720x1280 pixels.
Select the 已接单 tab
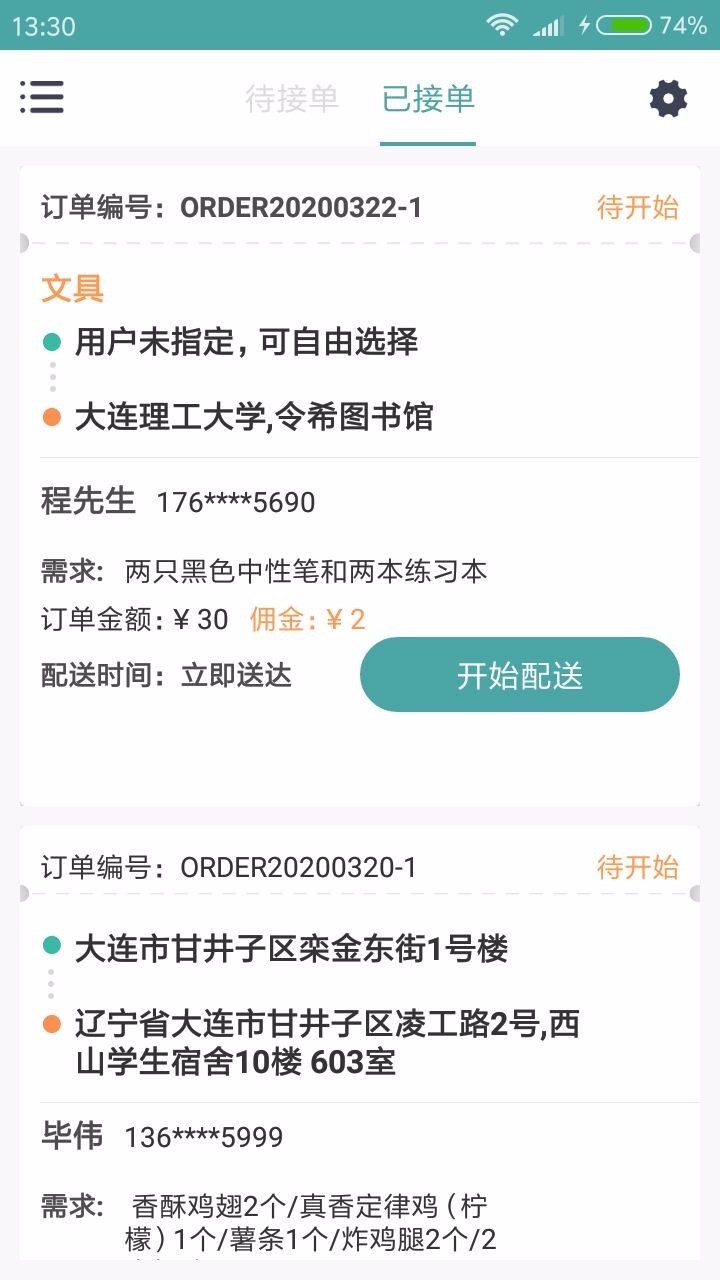point(428,99)
